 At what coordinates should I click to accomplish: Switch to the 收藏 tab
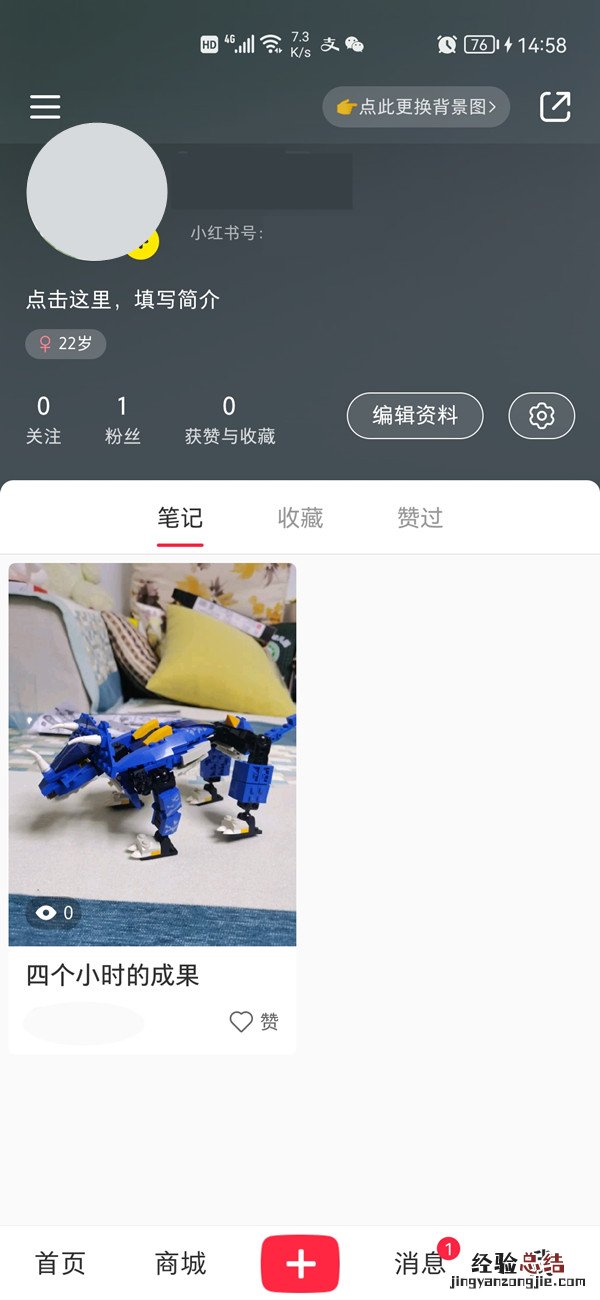tap(300, 518)
